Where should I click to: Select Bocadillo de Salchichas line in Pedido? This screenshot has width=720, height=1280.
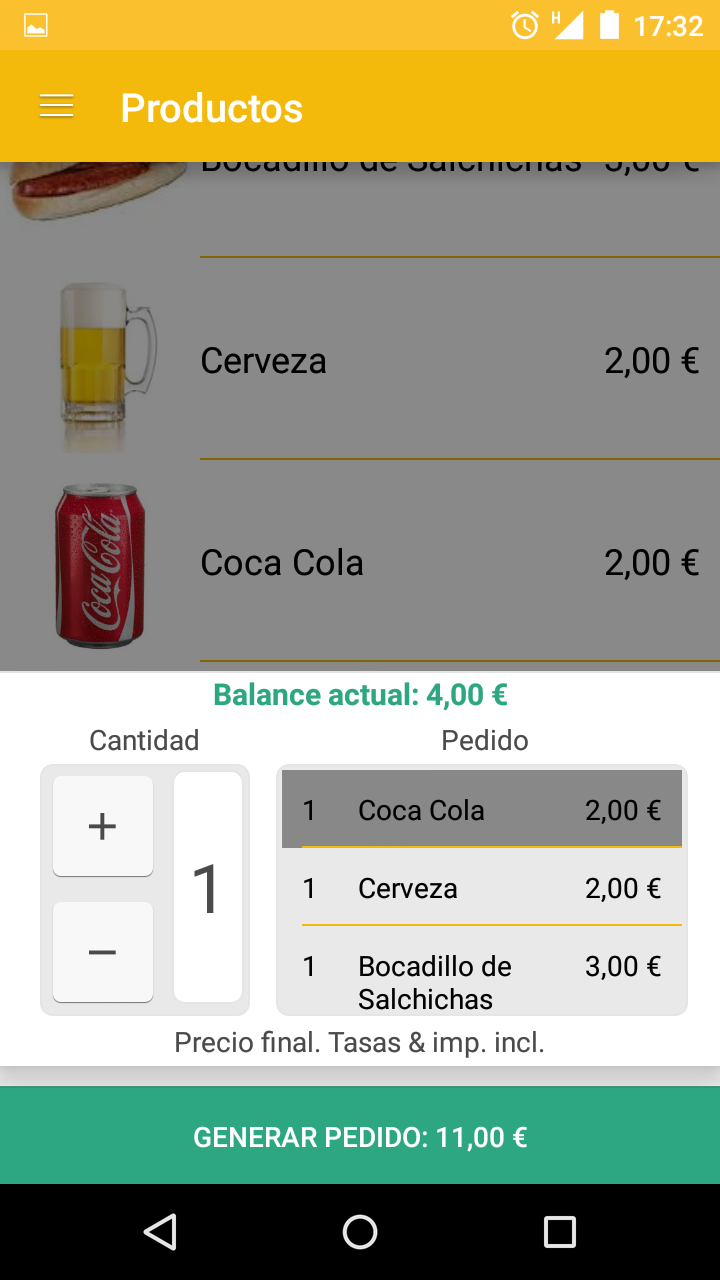tap(482, 980)
